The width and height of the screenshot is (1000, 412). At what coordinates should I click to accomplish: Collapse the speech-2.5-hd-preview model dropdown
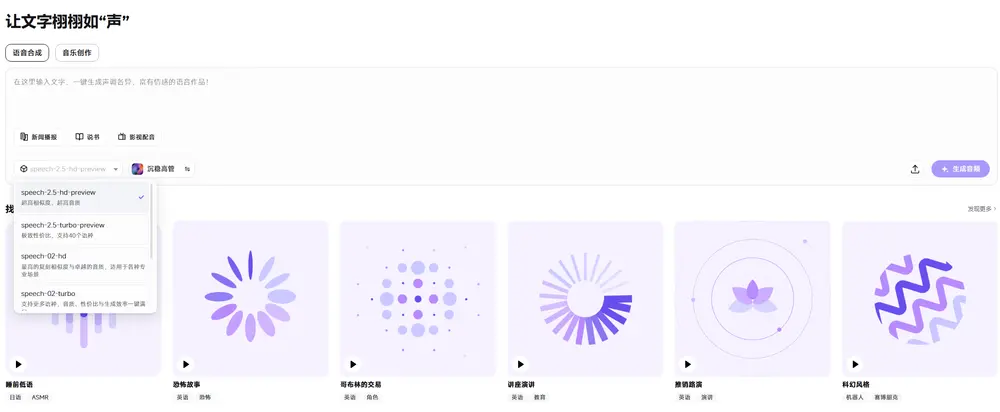[x=69, y=169]
